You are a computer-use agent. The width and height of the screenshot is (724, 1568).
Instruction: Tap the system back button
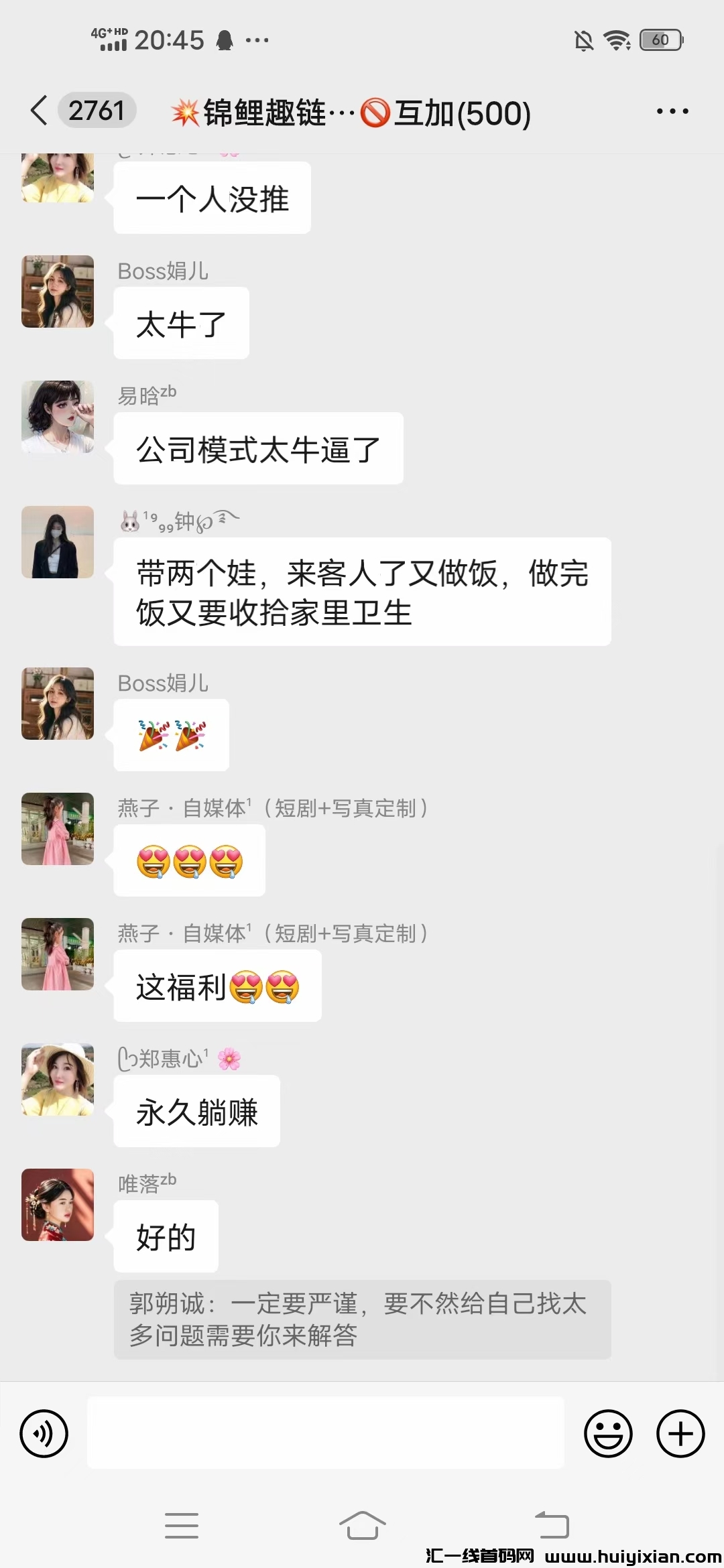(x=551, y=1526)
